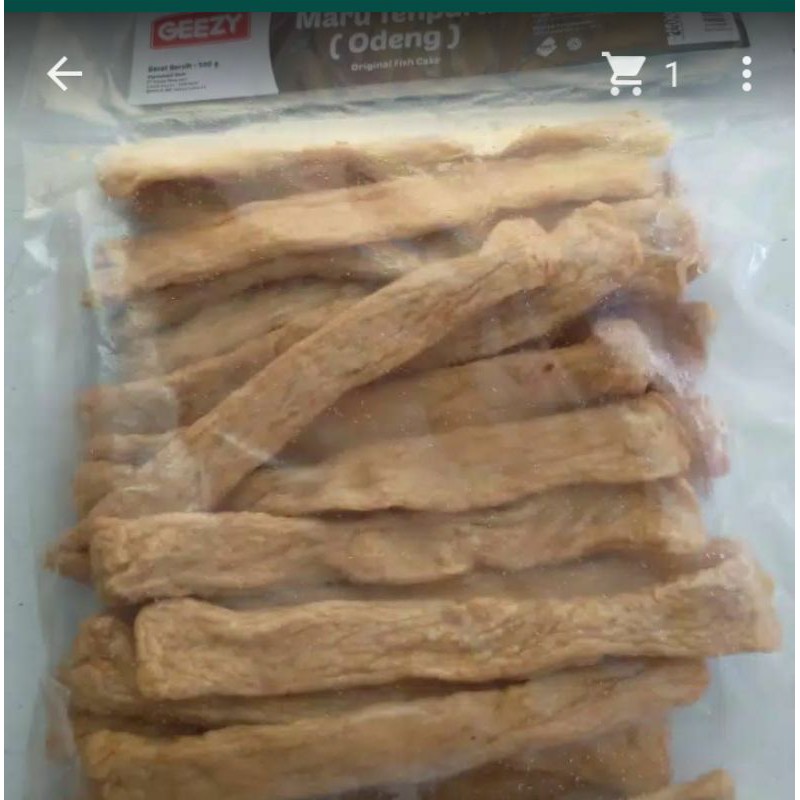The height and width of the screenshot is (800, 800).
Task: Open the shopping cart
Action: pos(626,74)
